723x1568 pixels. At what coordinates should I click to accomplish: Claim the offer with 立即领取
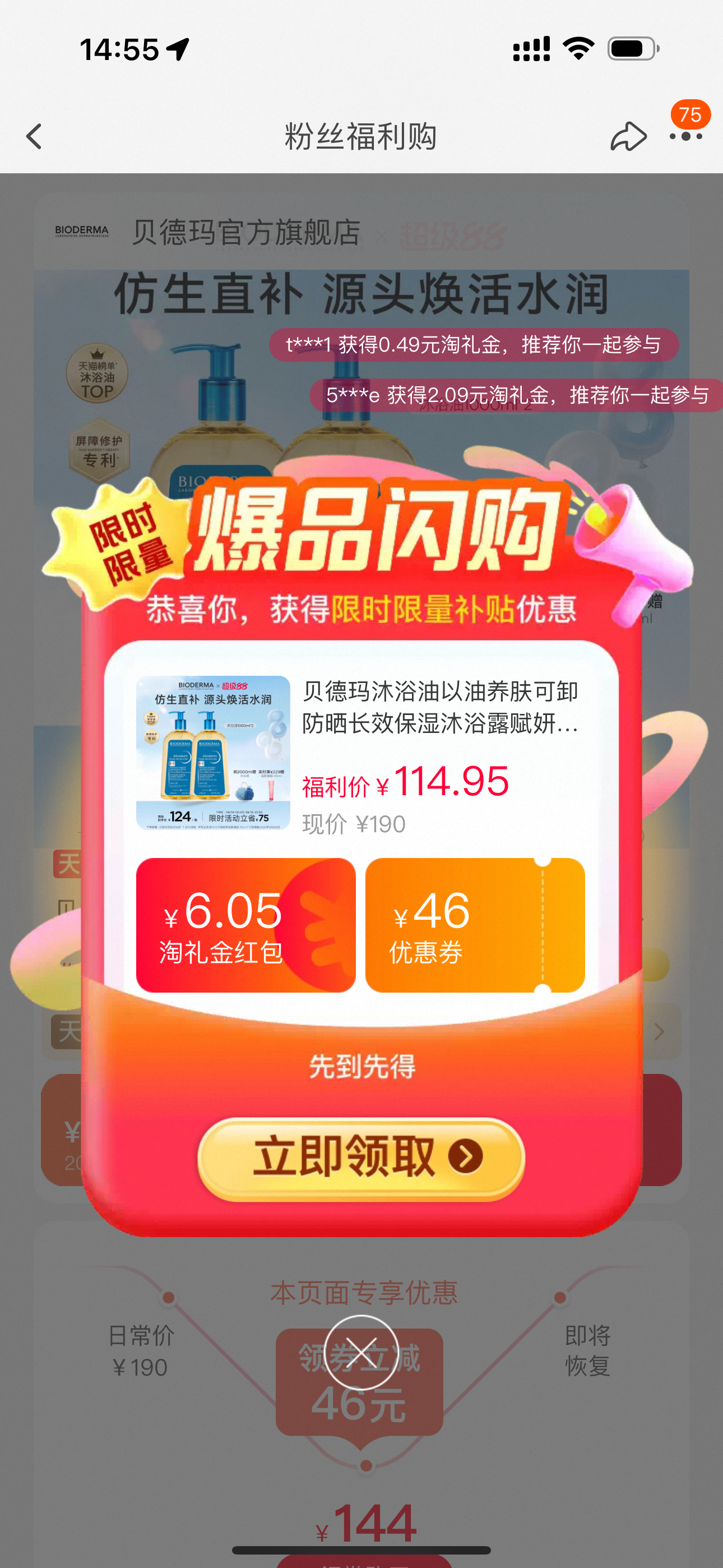pyautogui.click(x=361, y=1157)
